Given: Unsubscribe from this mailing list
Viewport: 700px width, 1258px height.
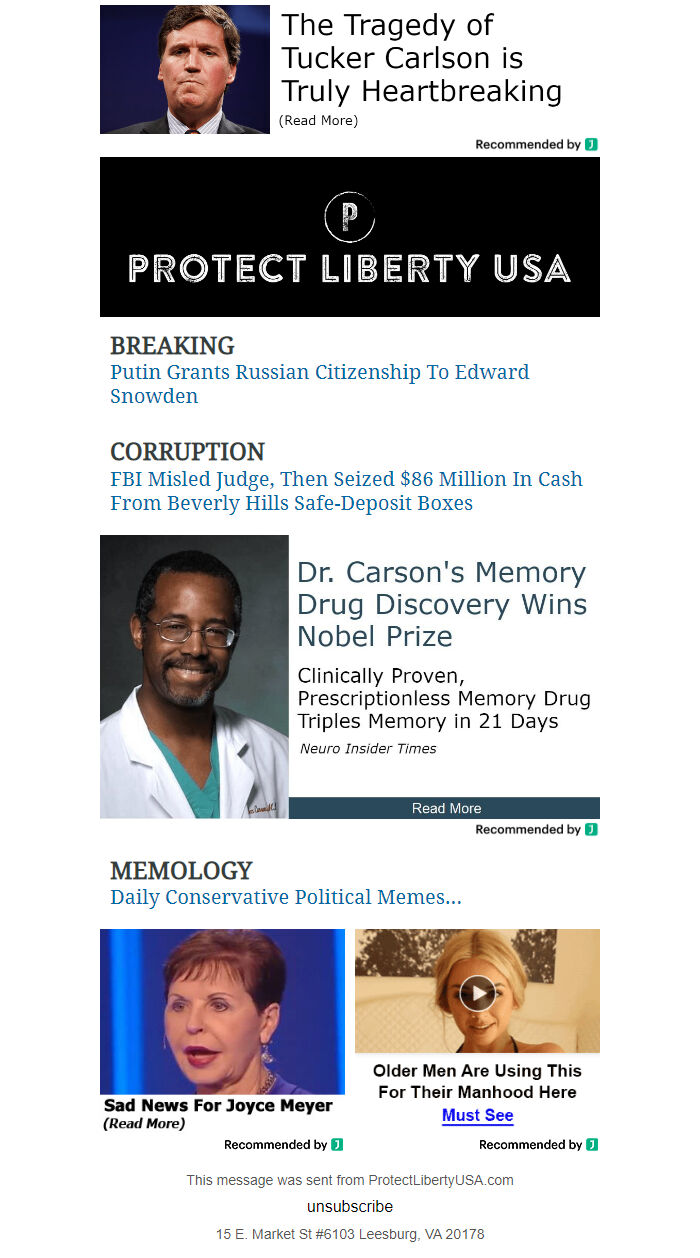Looking at the screenshot, I should click(349, 1206).
